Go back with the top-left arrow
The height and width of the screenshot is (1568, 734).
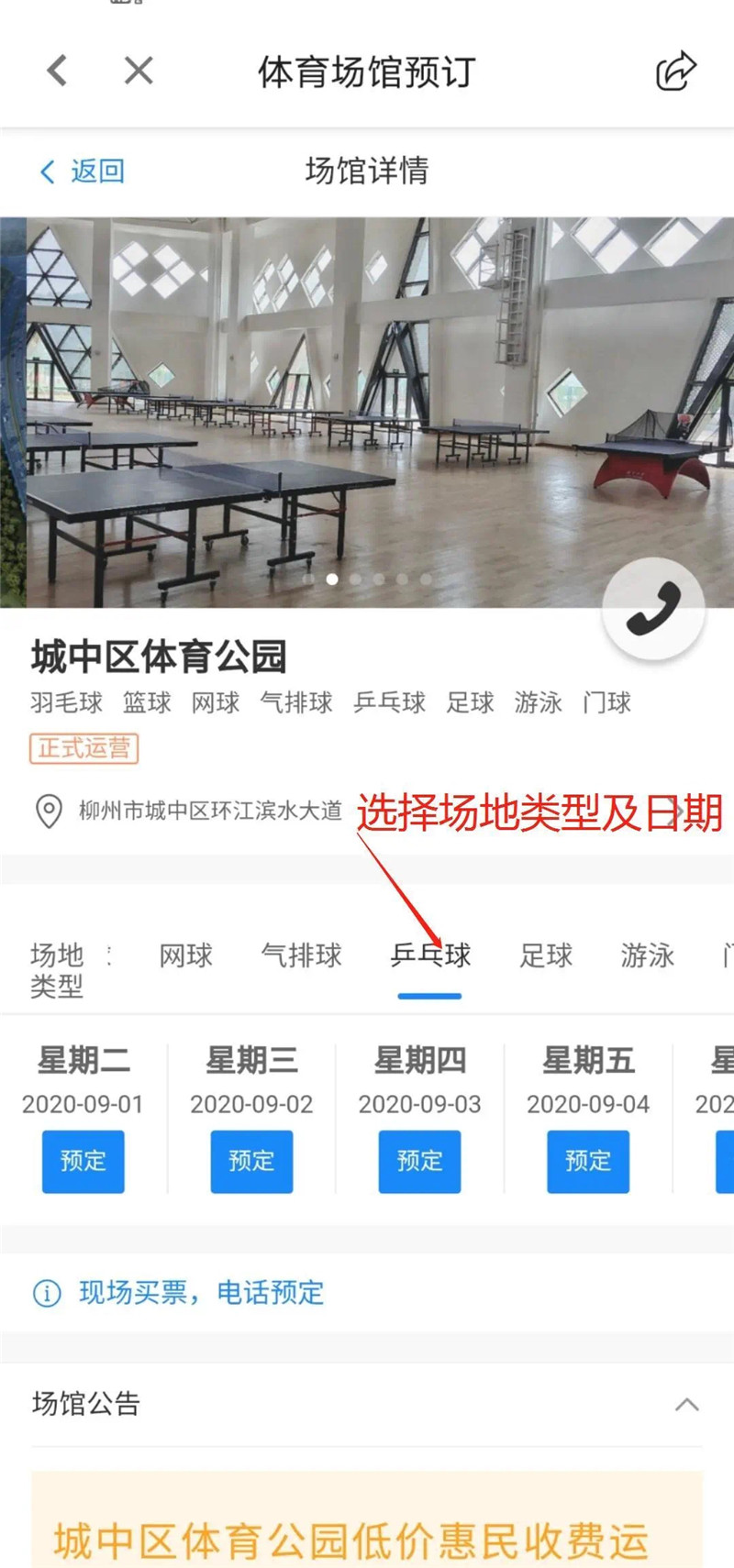57,71
